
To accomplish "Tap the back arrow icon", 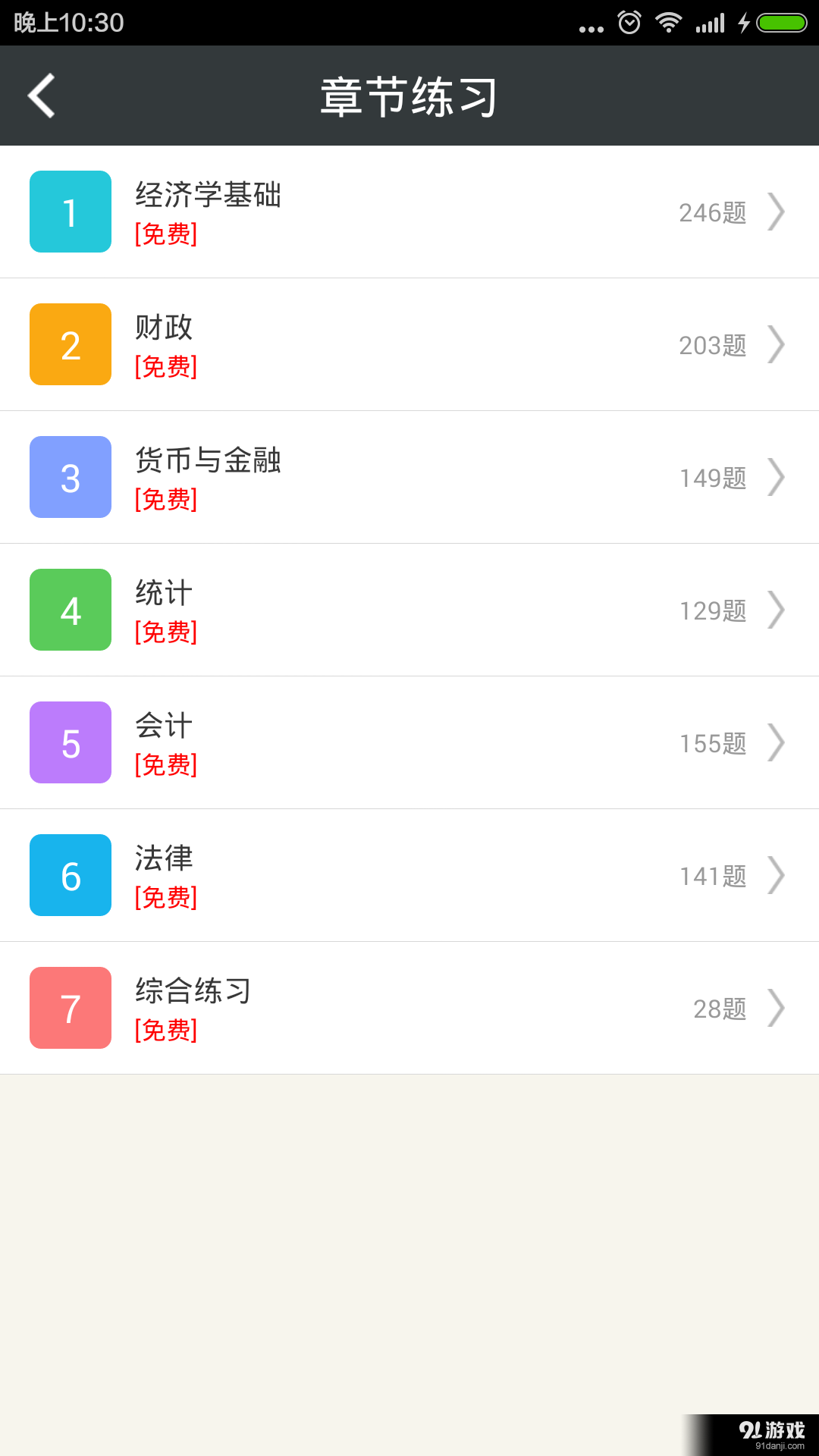I will click(41, 96).
